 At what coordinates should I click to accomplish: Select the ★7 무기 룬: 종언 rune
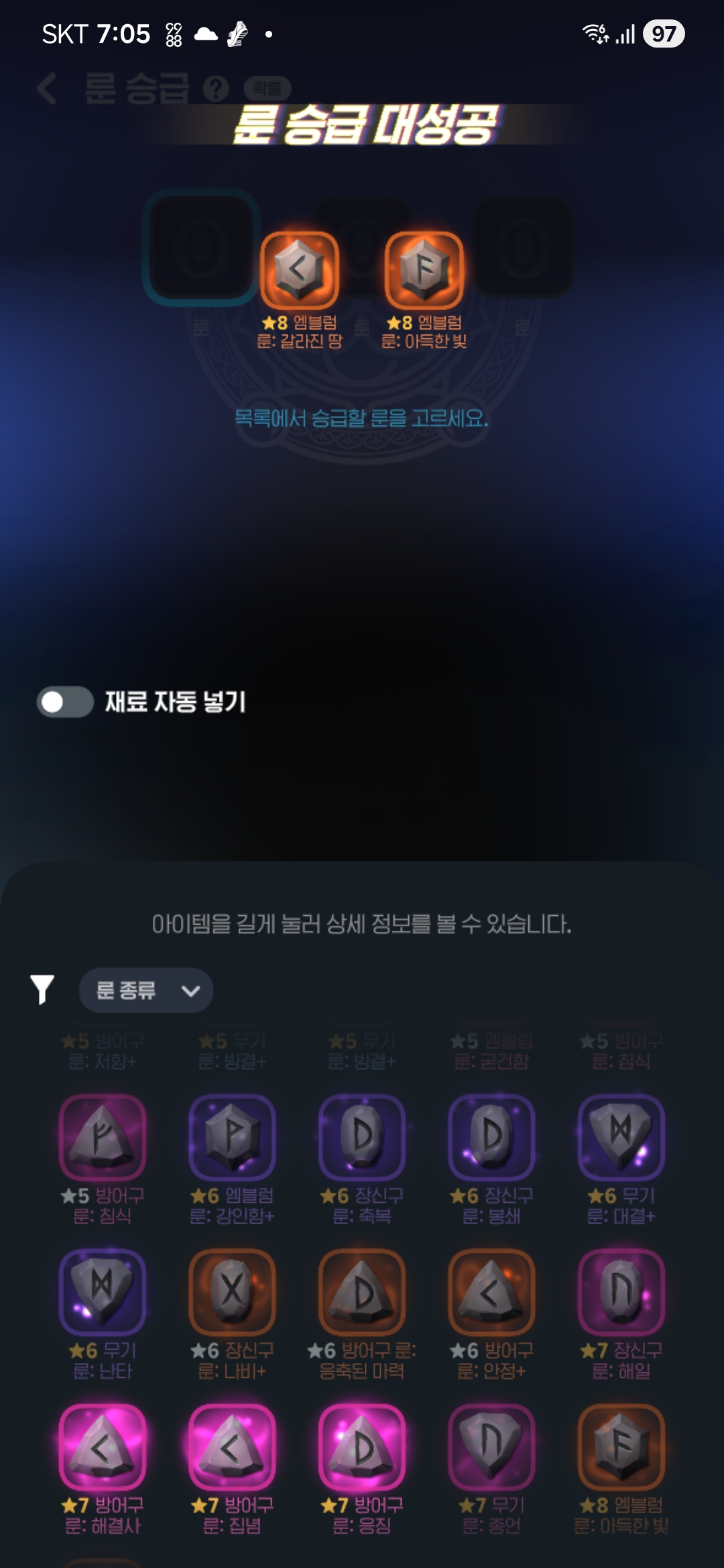pyautogui.click(x=491, y=1446)
